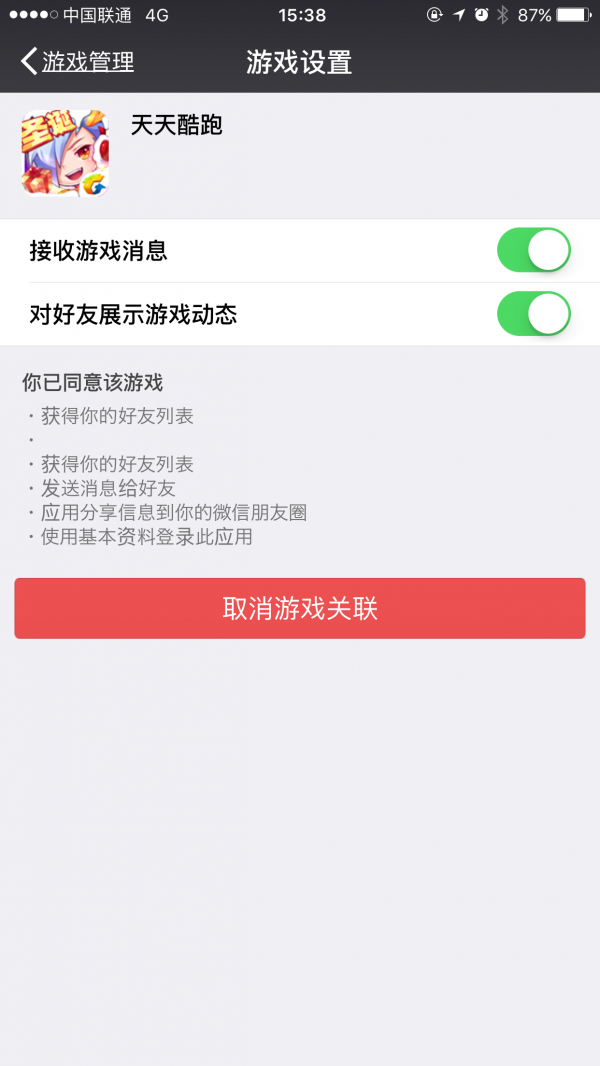Go back to 游戏管理

(x=77, y=62)
